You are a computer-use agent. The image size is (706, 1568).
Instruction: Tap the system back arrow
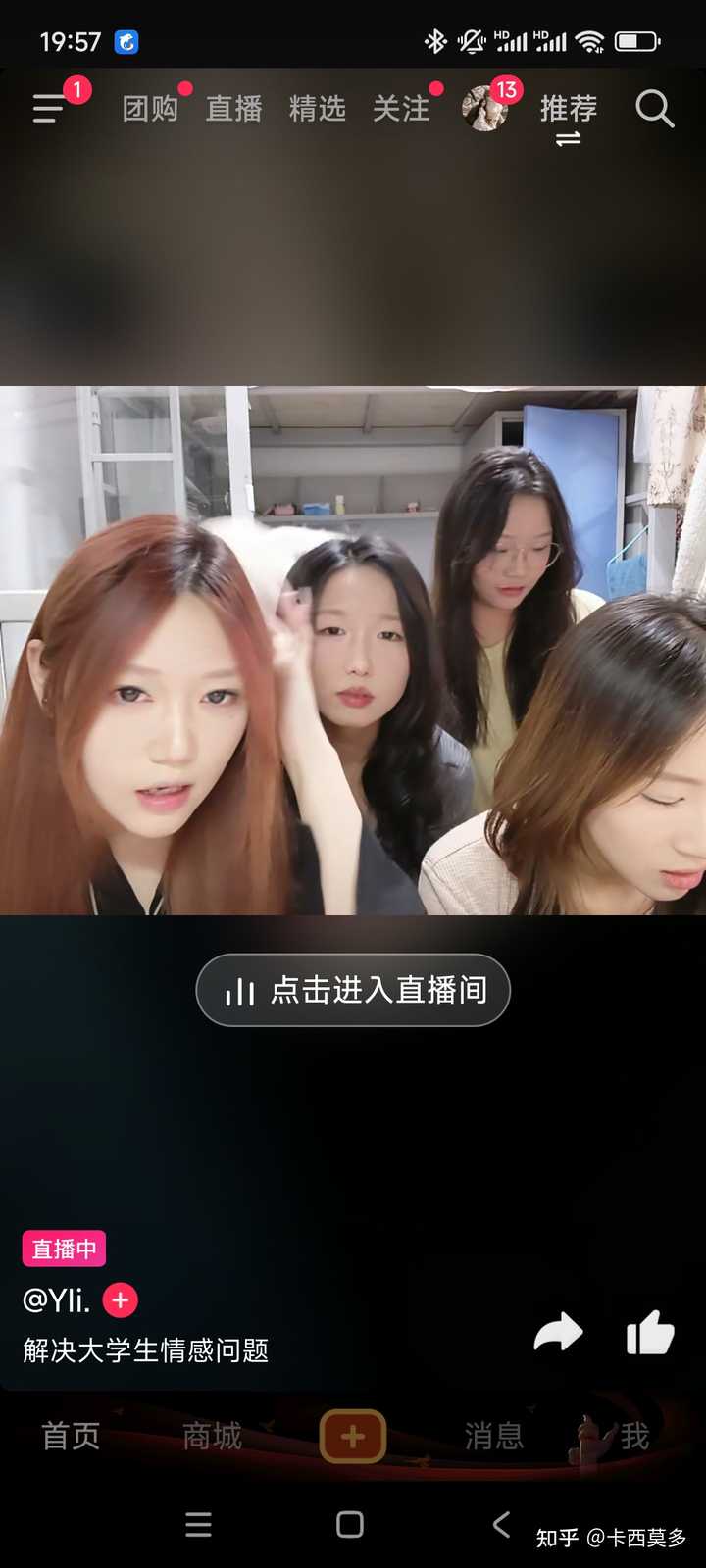[501, 1524]
